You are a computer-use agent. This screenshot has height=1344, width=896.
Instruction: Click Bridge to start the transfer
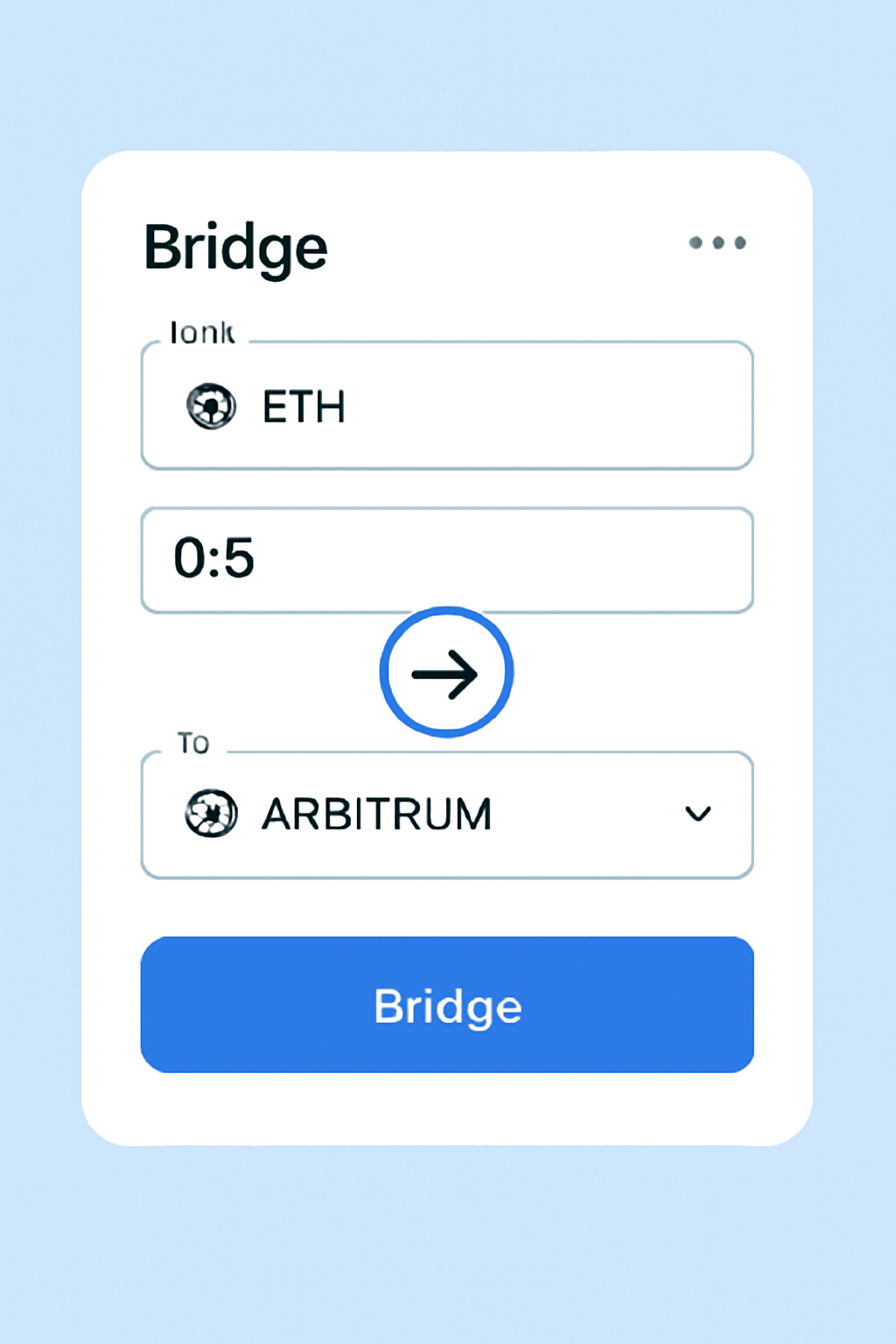click(x=447, y=1004)
